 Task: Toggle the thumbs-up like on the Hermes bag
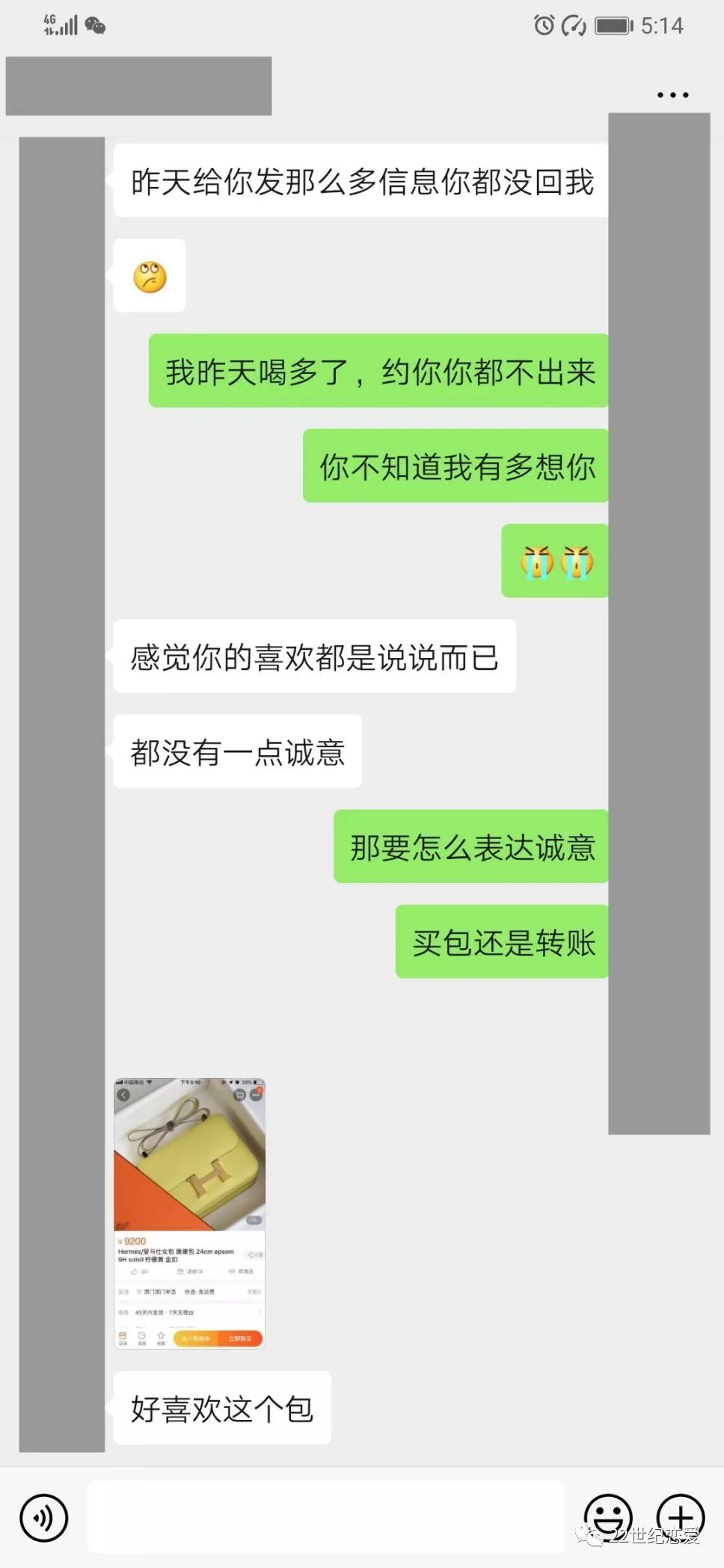coord(135,1272)
